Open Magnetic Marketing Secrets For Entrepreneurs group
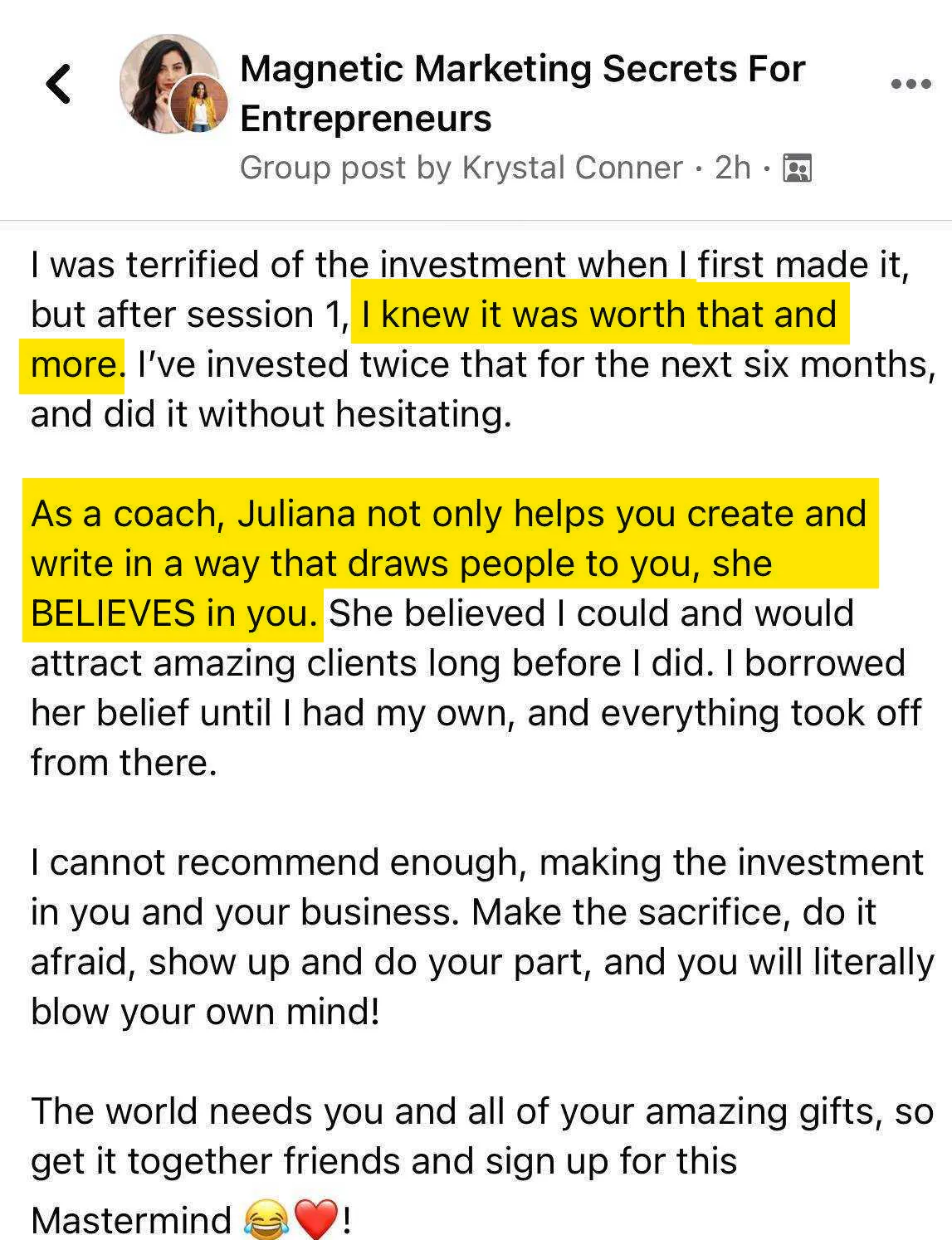Screen dimensions: 952x1240 (522, 93)
